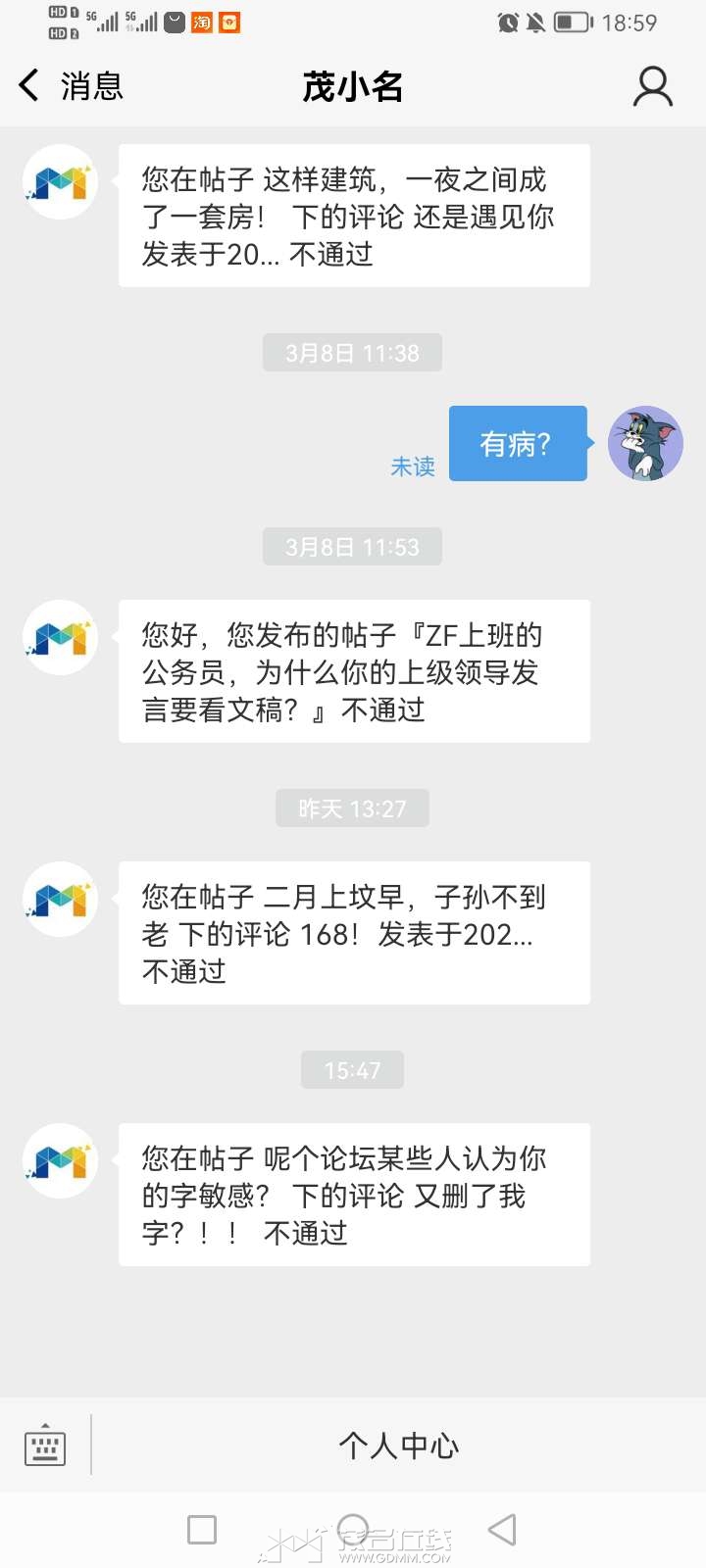
Task: Switch to keyboard input mode
Action: tap(45, 1445)
